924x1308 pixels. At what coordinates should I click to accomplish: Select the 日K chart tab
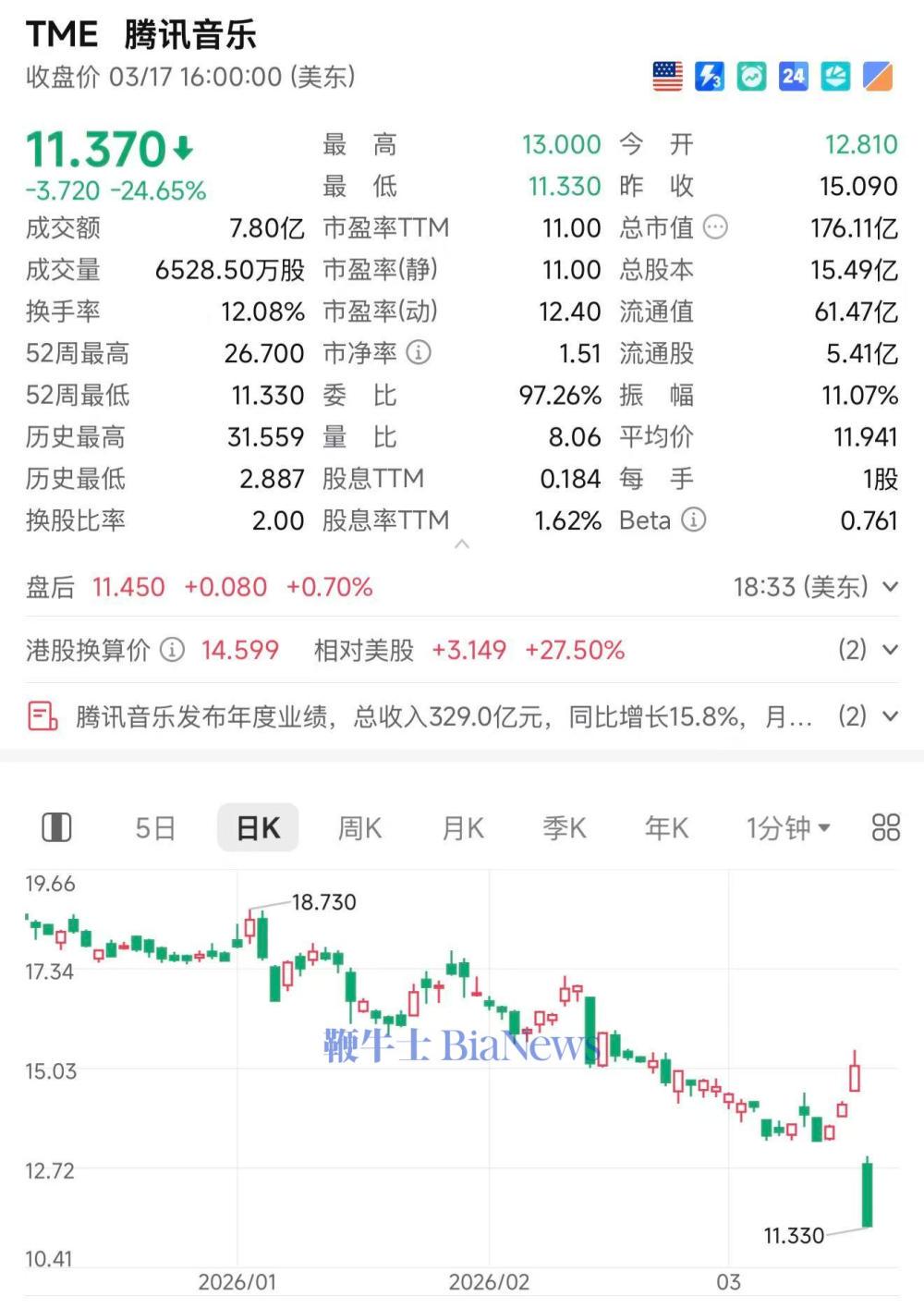click(258, 827)
